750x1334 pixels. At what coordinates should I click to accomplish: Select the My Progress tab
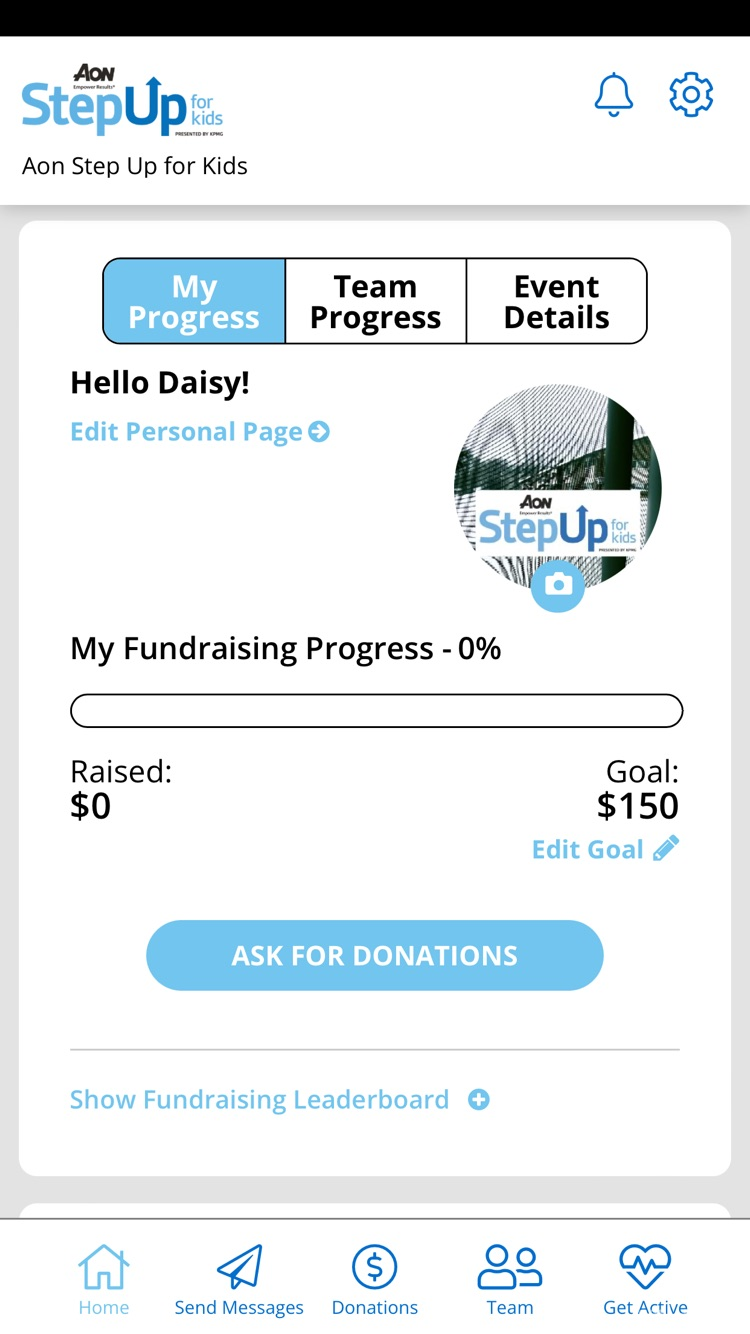coord(194,301)
